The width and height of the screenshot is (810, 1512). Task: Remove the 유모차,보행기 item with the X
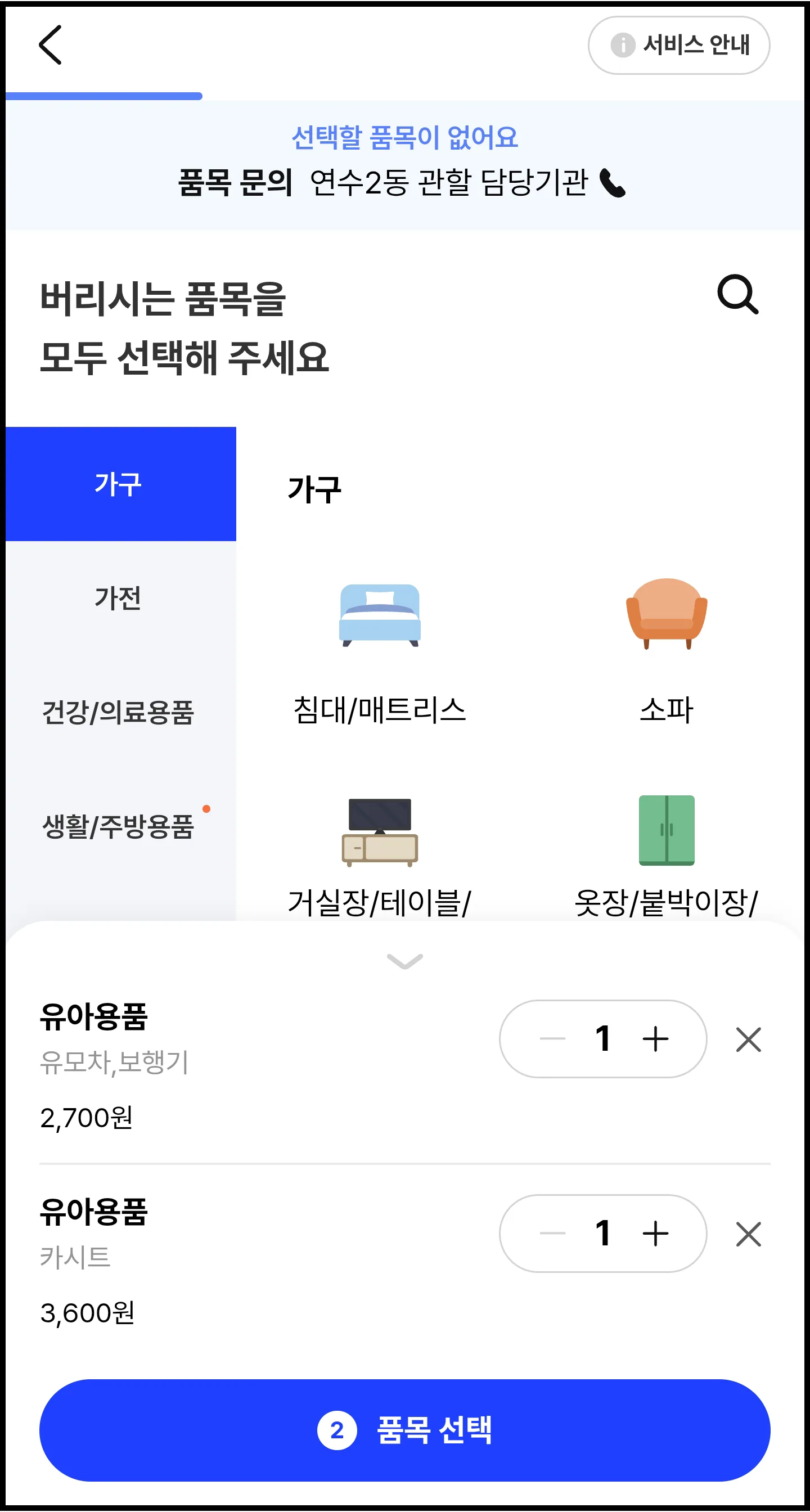point(748,1038)
